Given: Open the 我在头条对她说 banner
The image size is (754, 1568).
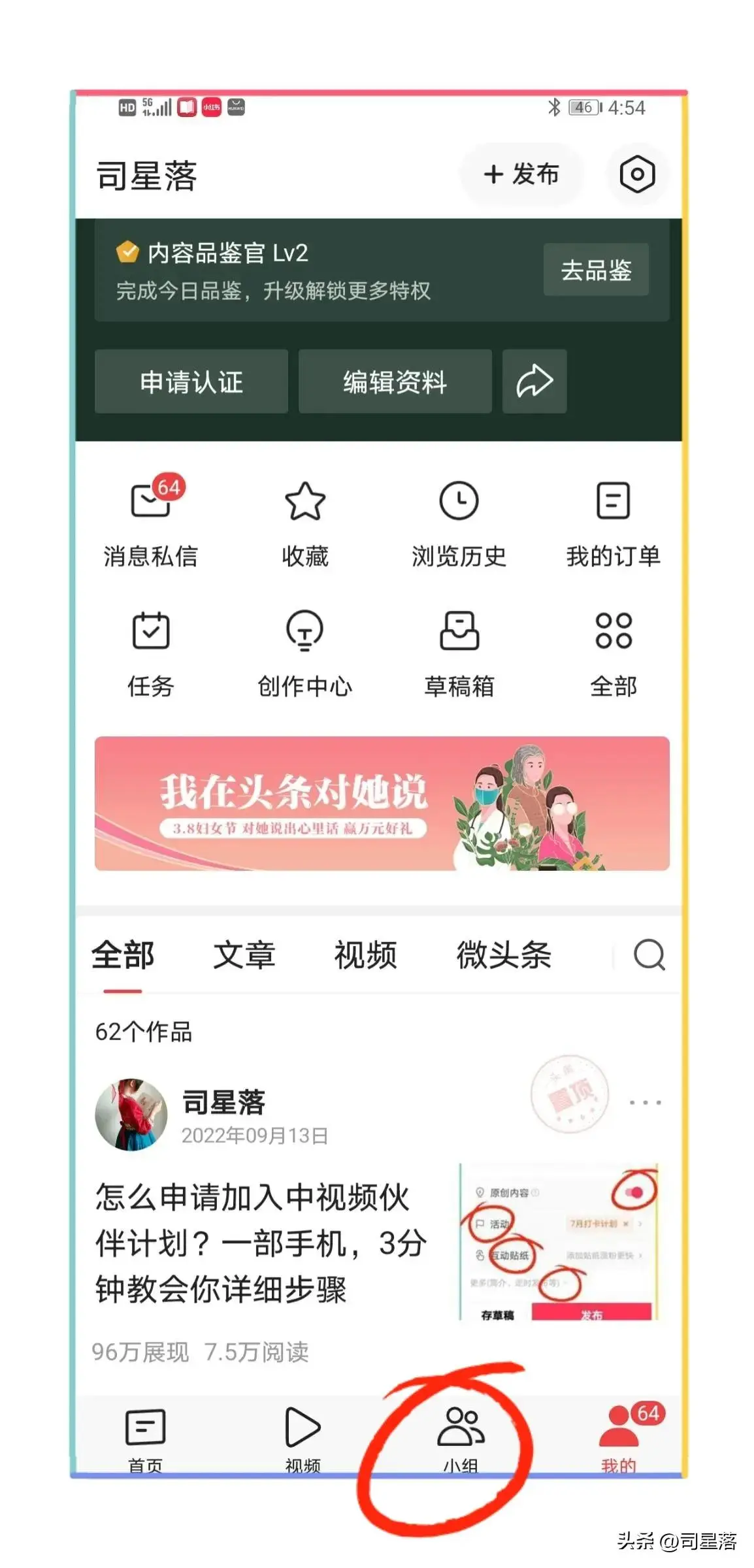Looking at the screenshot, I should point(382,804).
